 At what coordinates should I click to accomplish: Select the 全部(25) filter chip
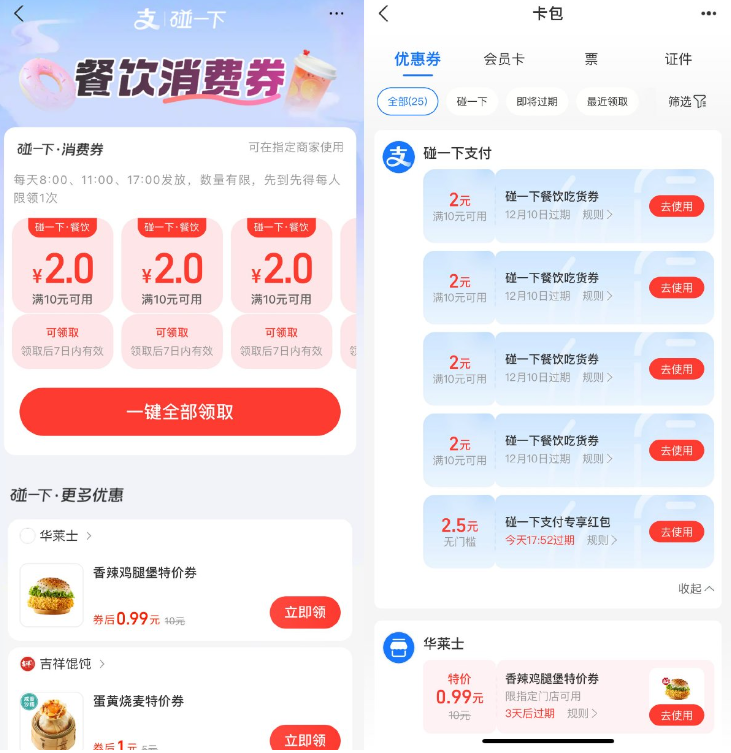407,101
